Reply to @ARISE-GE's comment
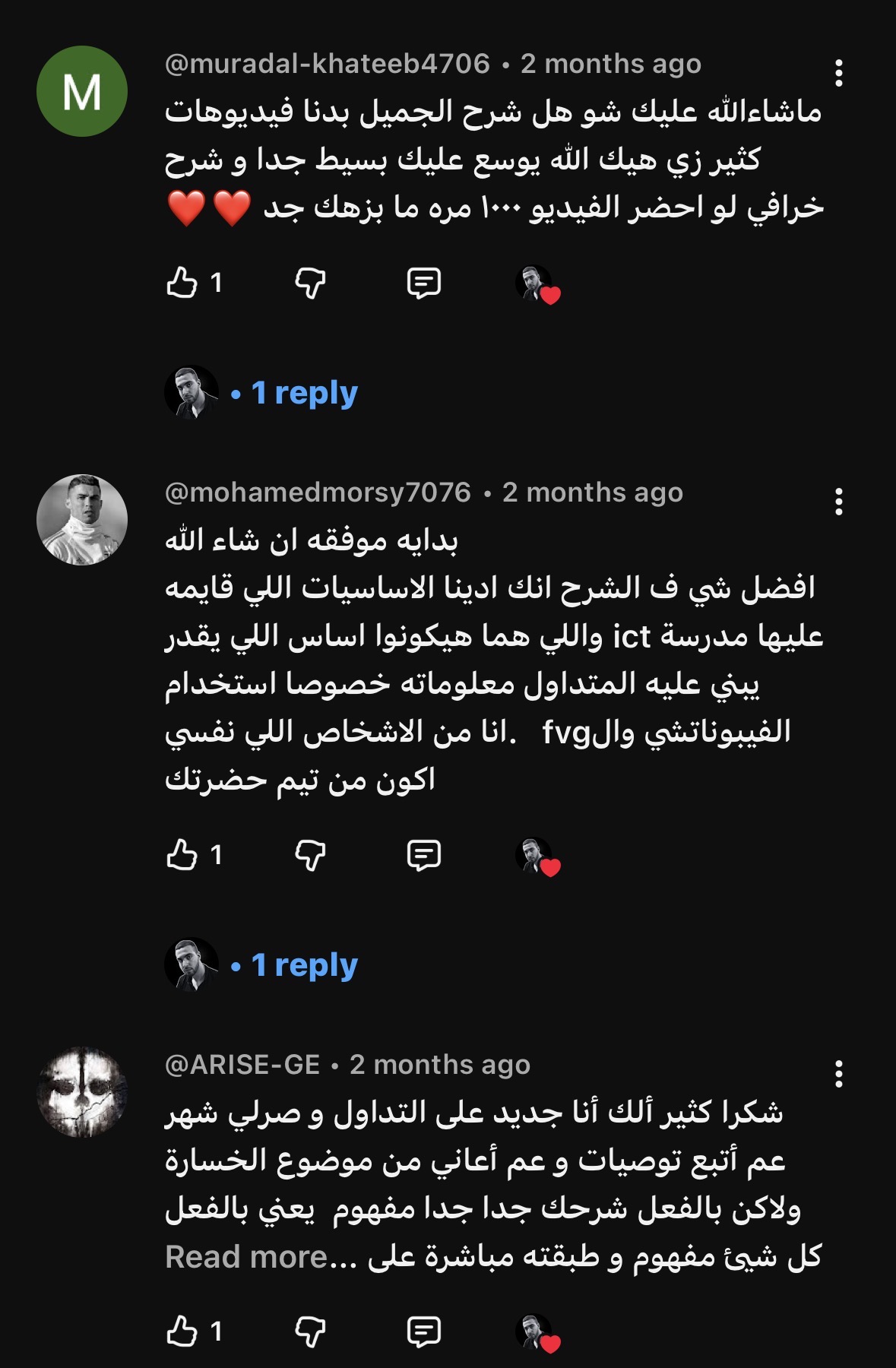 pos(423,1332)
